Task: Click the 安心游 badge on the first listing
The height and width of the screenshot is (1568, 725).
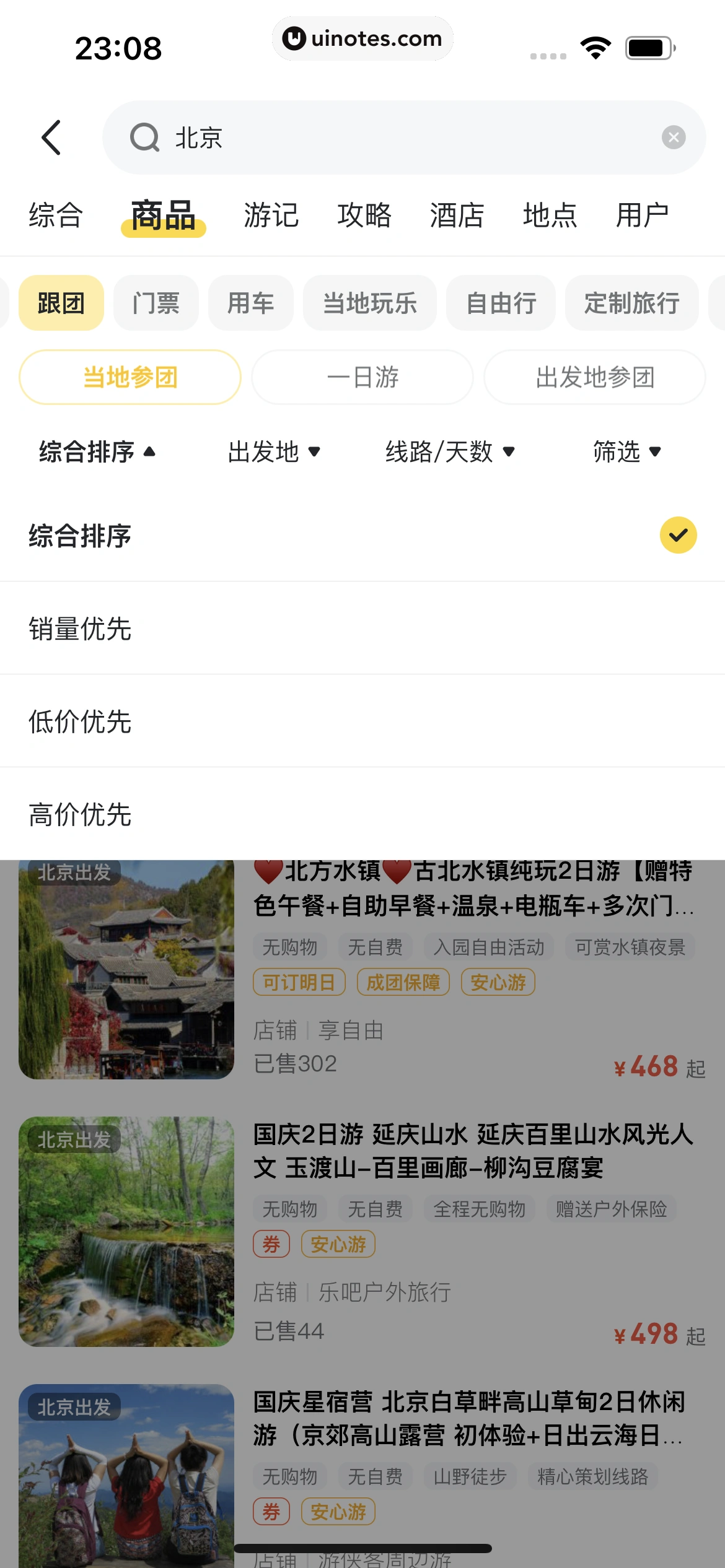Action: pyautogui.click(x=498, y=982)
